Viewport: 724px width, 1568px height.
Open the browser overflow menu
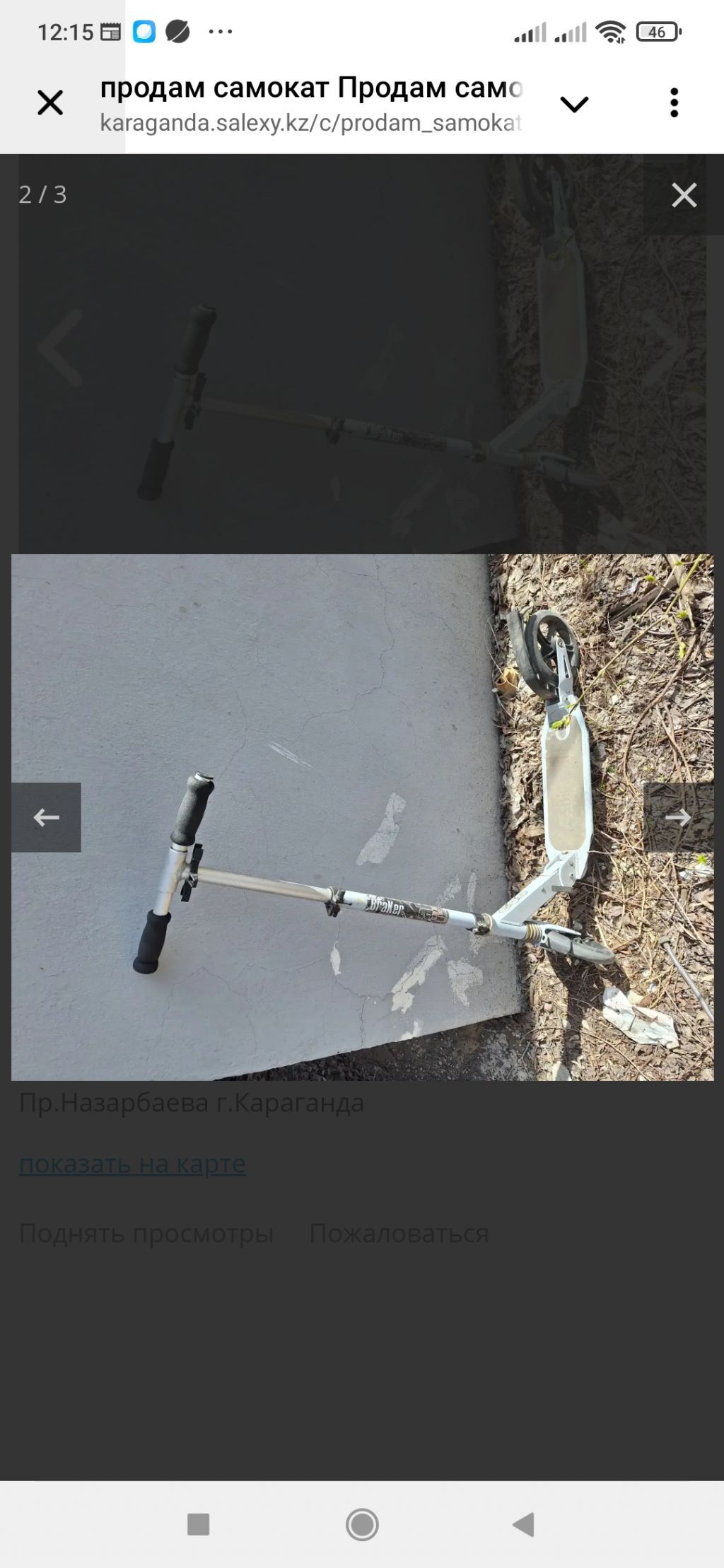pos(674,103)
